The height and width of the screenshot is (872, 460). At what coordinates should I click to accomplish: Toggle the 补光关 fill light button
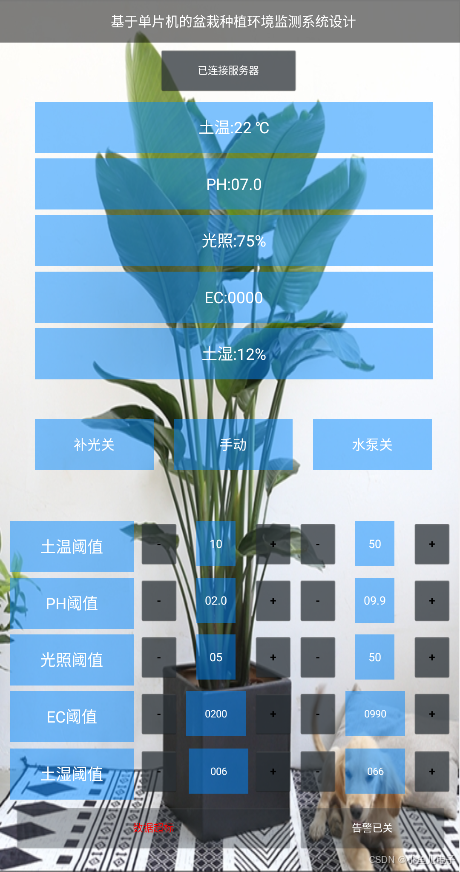coord(94,444)
